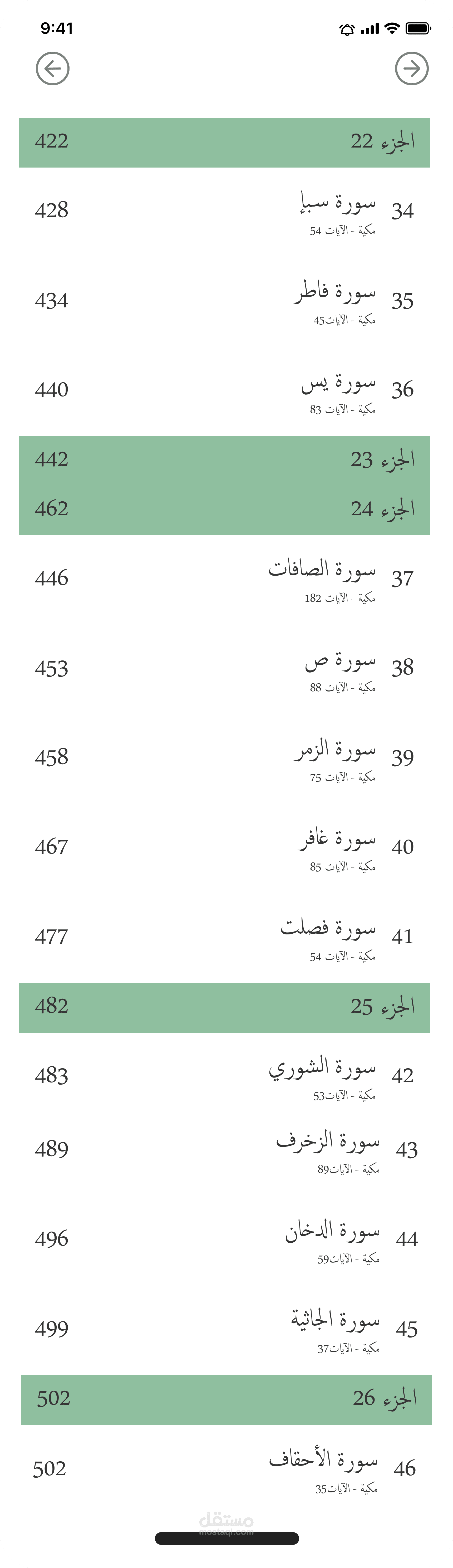Jump to الجزء 22 header
The image size is (453, 1568).
click(224, 143)
